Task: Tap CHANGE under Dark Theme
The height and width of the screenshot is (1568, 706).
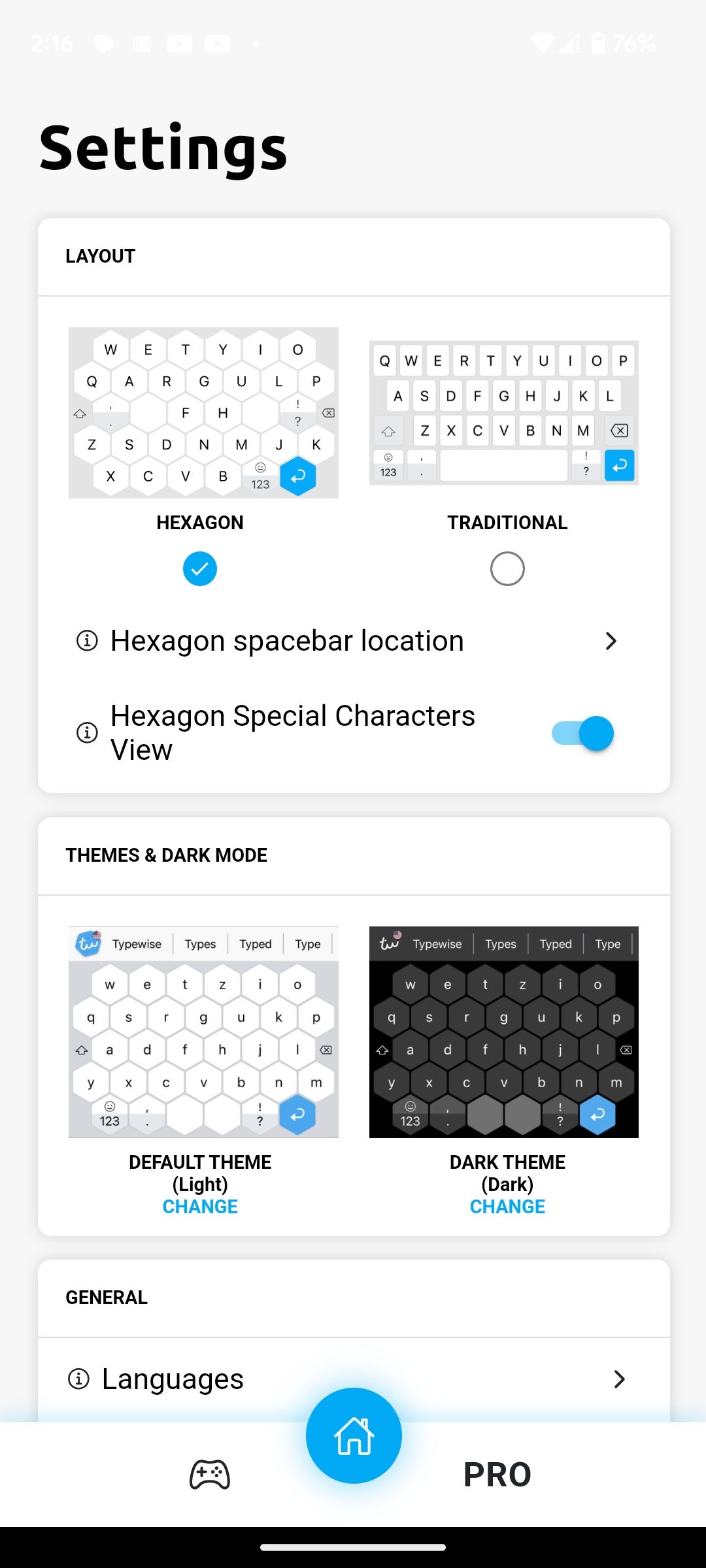Action: 507,1206
